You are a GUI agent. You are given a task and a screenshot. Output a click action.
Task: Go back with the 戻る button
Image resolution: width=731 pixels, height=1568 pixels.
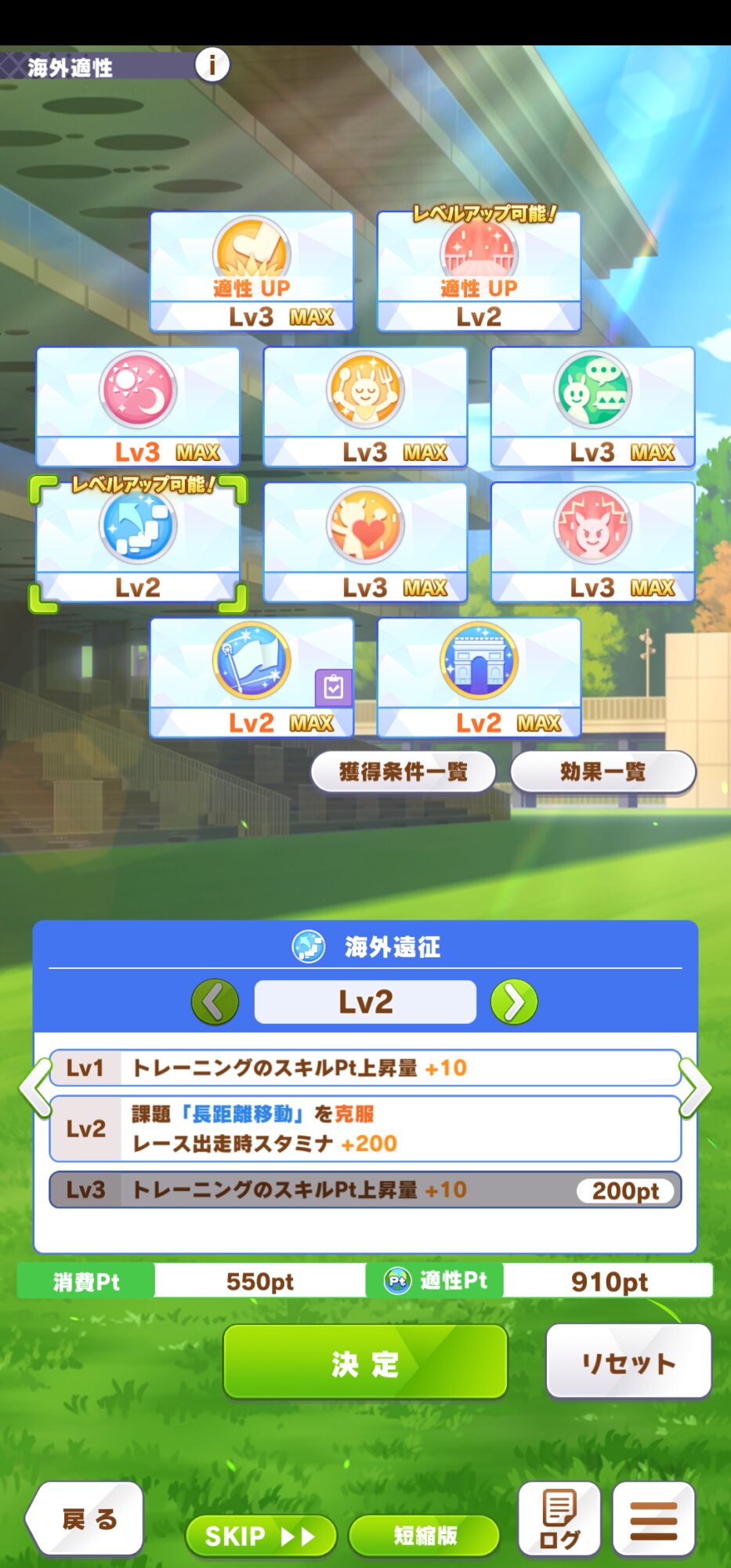(86, 1519)
